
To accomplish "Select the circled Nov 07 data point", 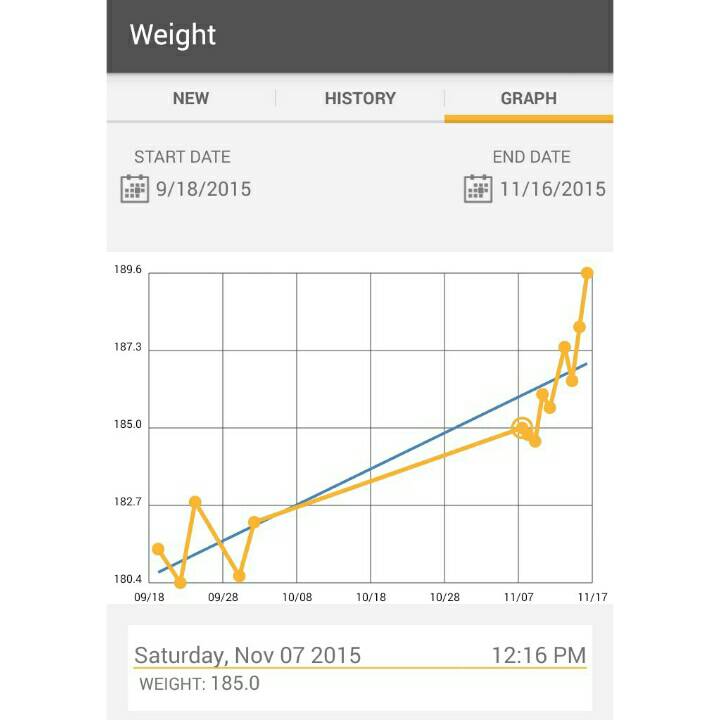I will pyautogui.click(x=522, y=428).
